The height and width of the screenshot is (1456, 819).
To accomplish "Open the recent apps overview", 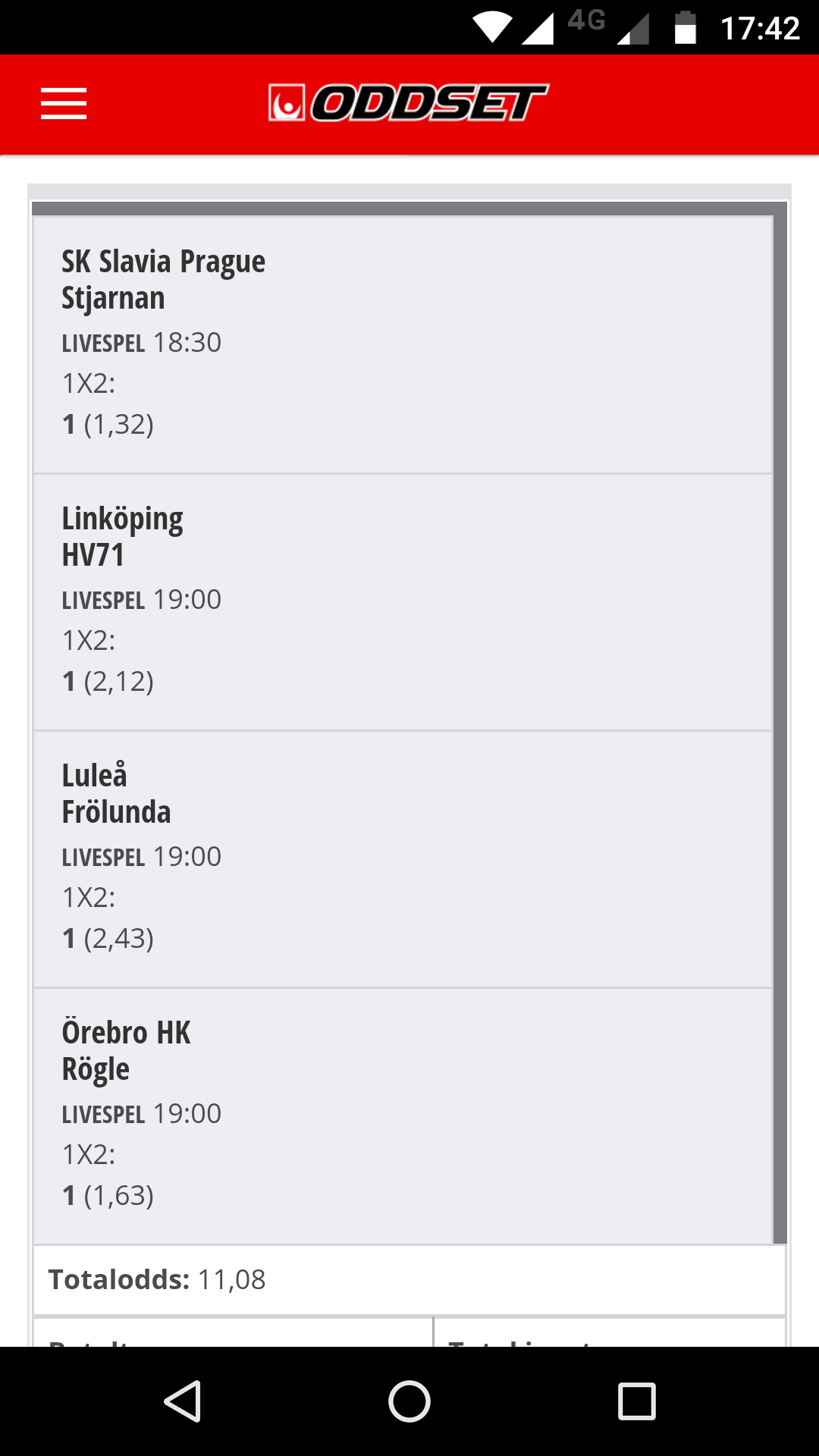I will pyautogui.click(x=637, y=1401).
